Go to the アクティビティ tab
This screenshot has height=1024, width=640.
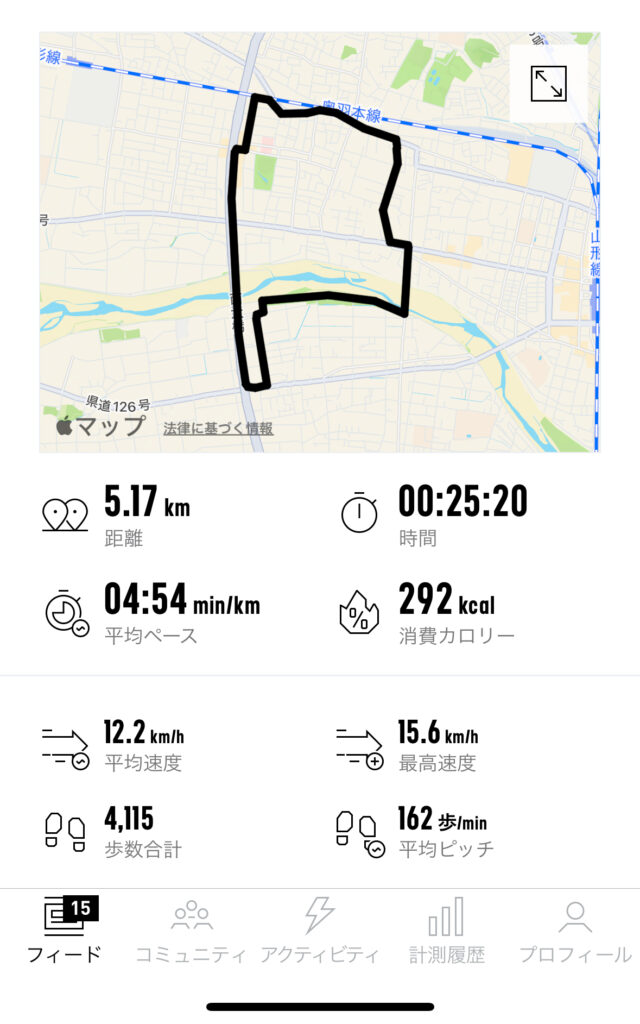click(x=319, y=932)
